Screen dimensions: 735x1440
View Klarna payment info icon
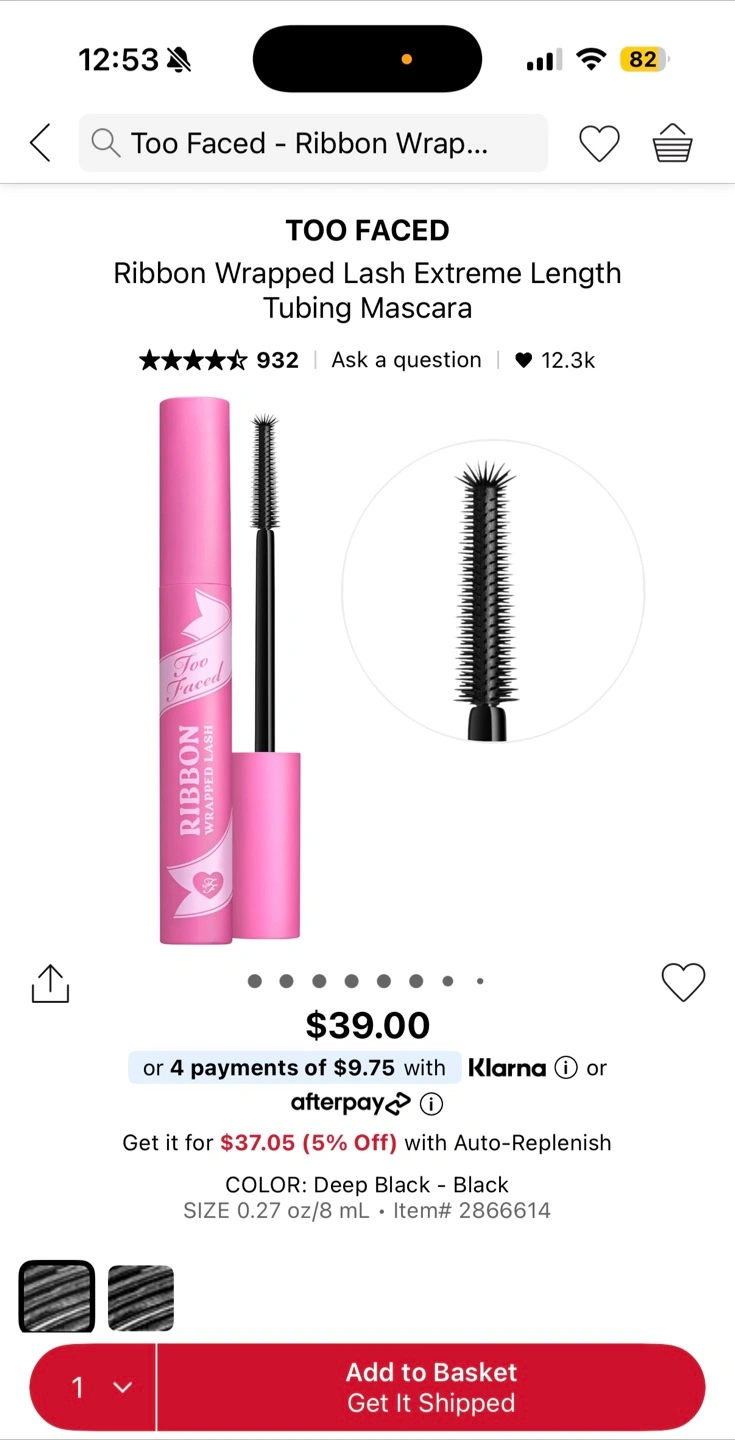[566, 1068]
